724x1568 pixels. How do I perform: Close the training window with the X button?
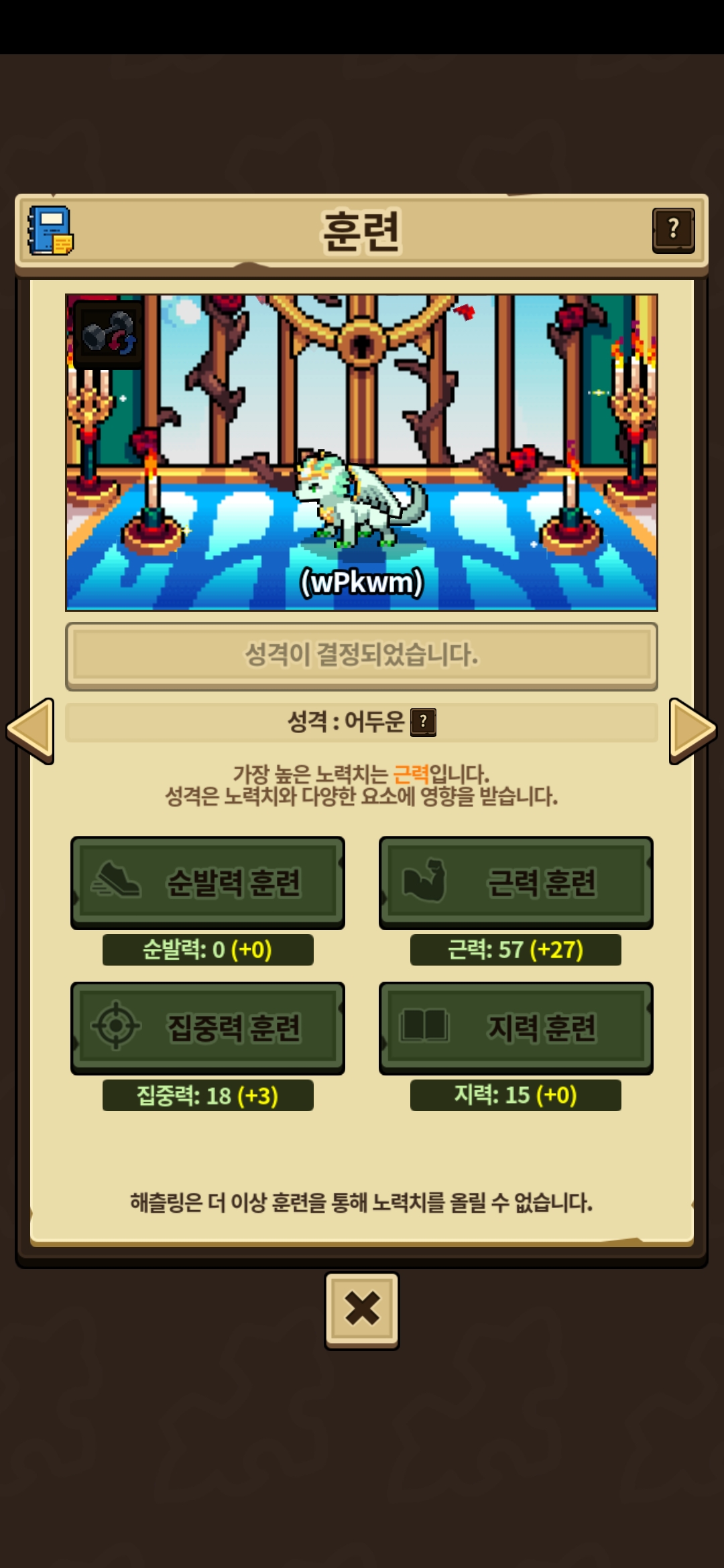[362, 1310]
